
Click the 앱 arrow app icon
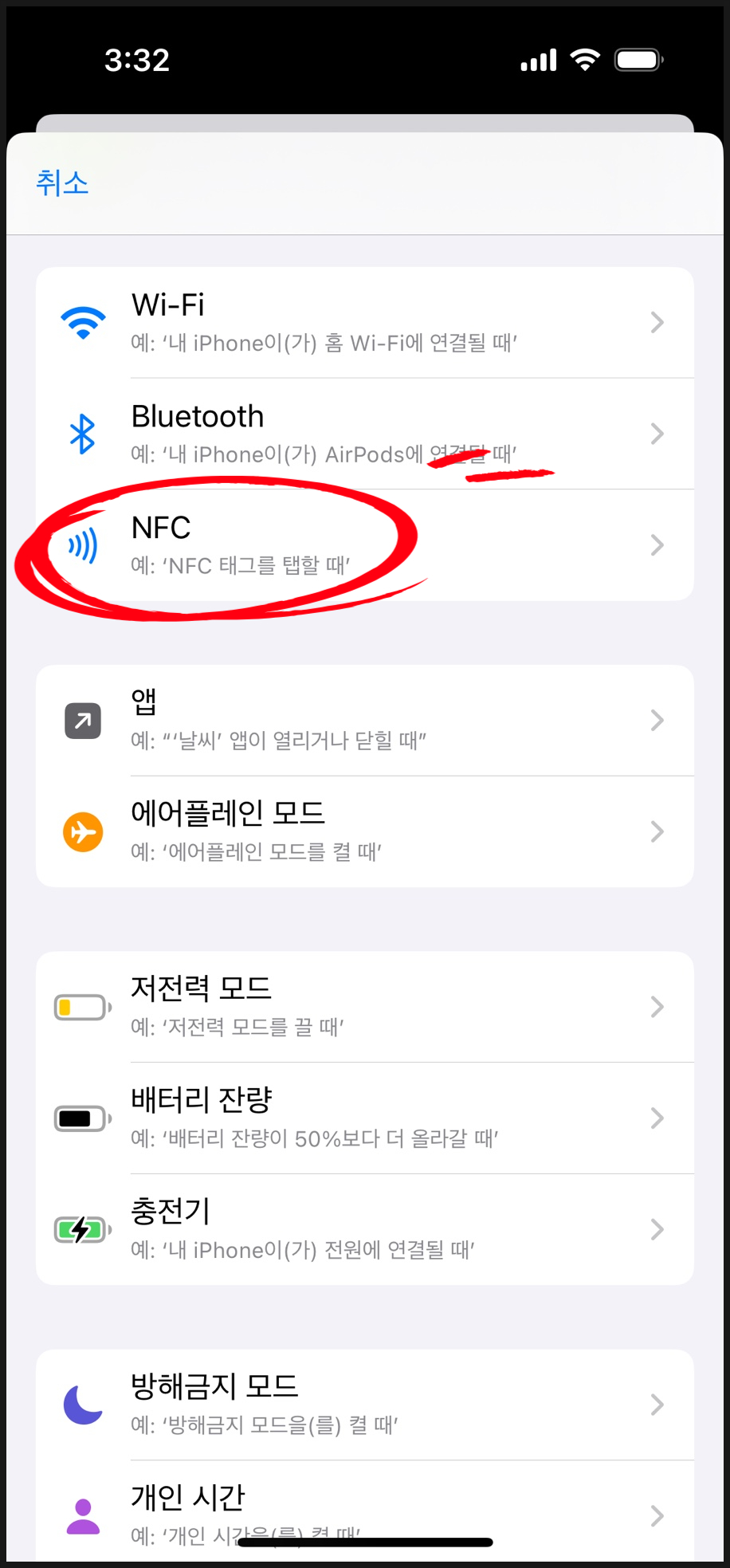81,720
